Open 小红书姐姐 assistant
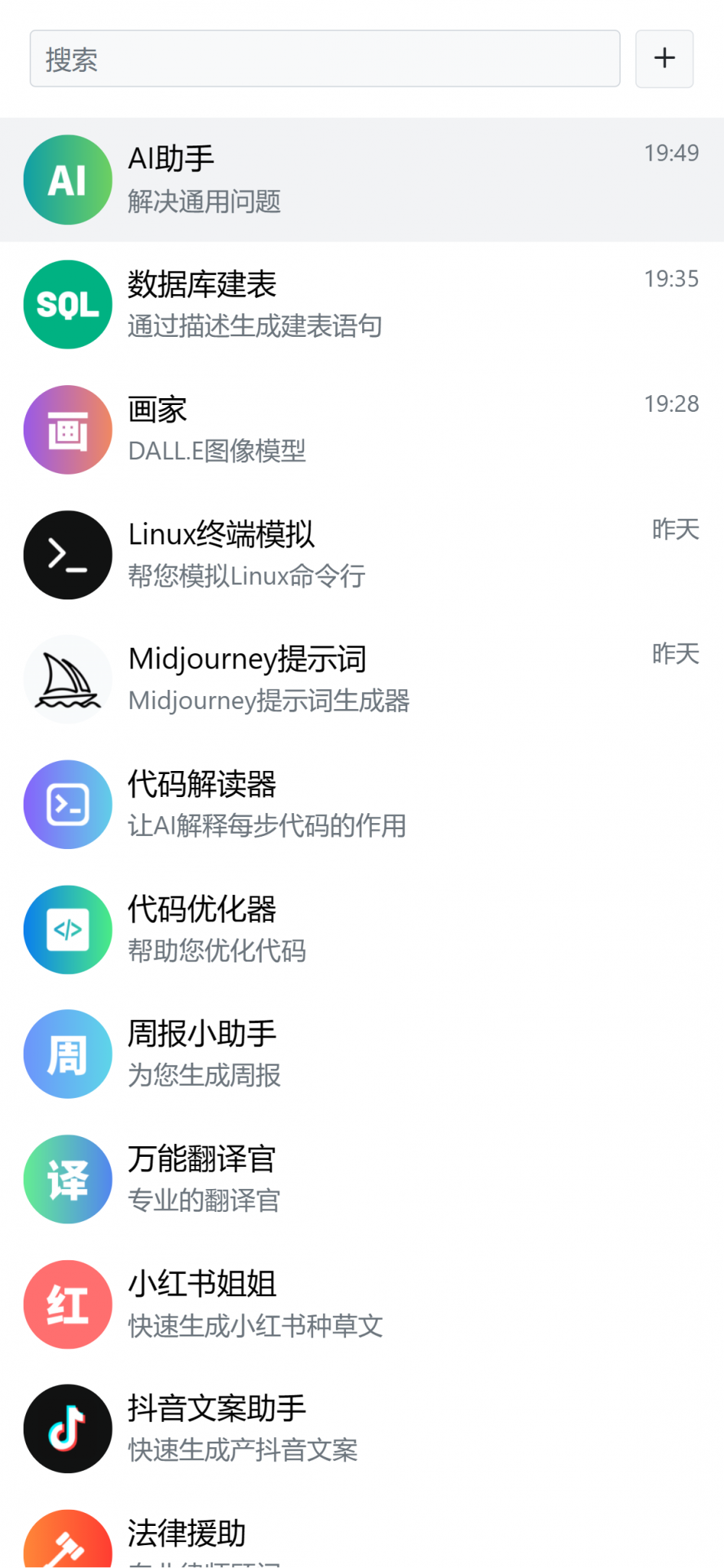This screenshot has width=724, height=1568. [362, 1305]
